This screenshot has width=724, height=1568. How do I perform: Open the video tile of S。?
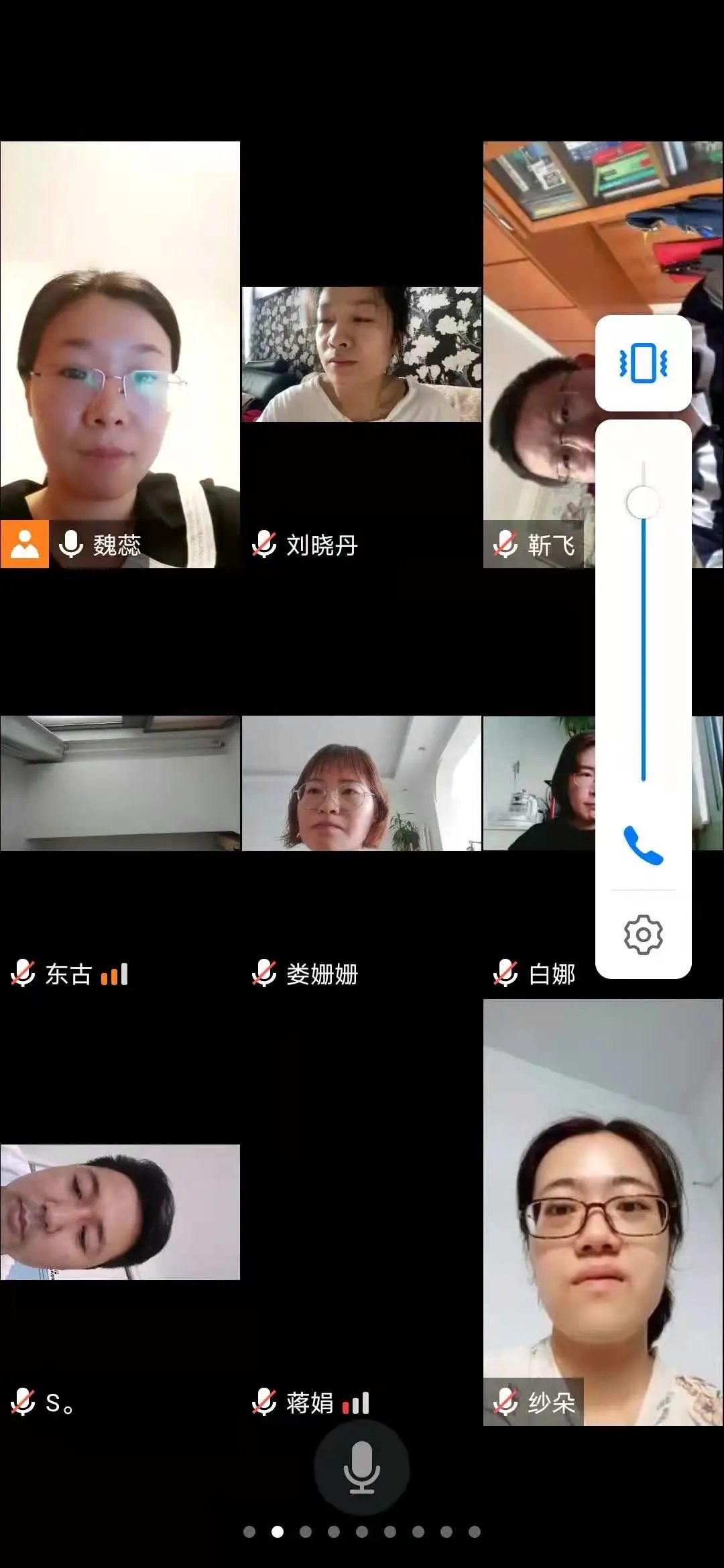(x=120, y=1212)
